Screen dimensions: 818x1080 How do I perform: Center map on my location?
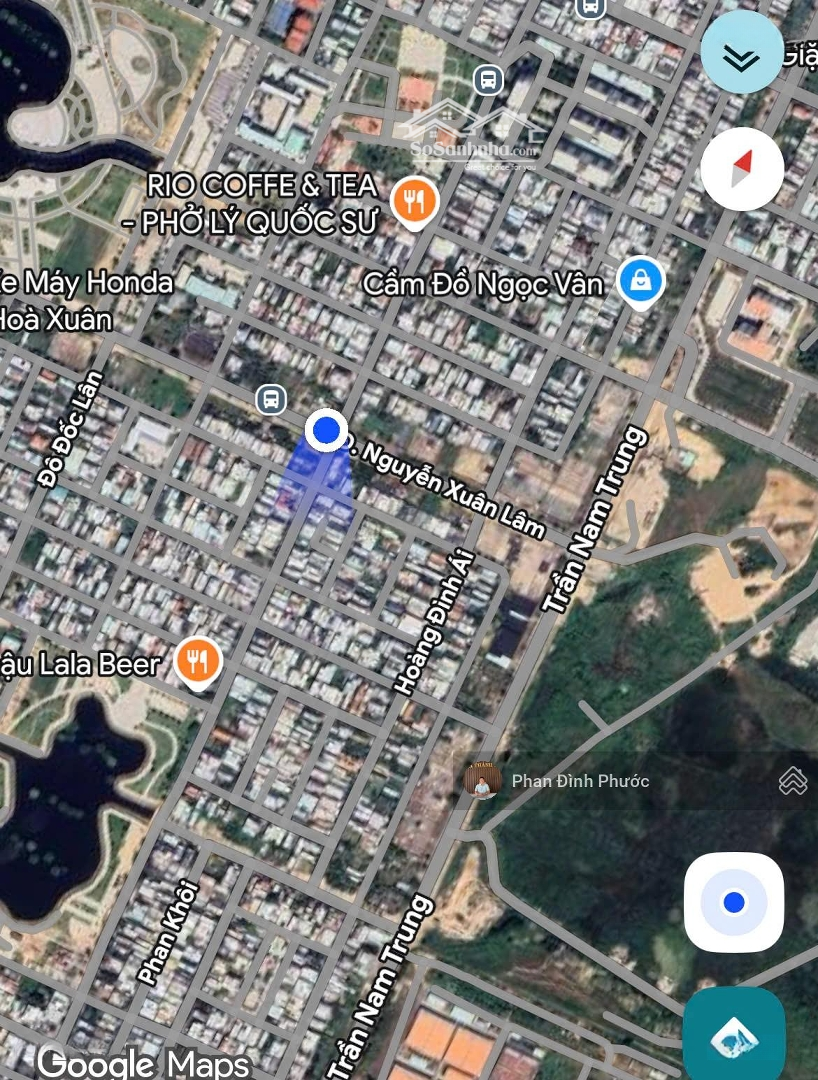[734, 902]
